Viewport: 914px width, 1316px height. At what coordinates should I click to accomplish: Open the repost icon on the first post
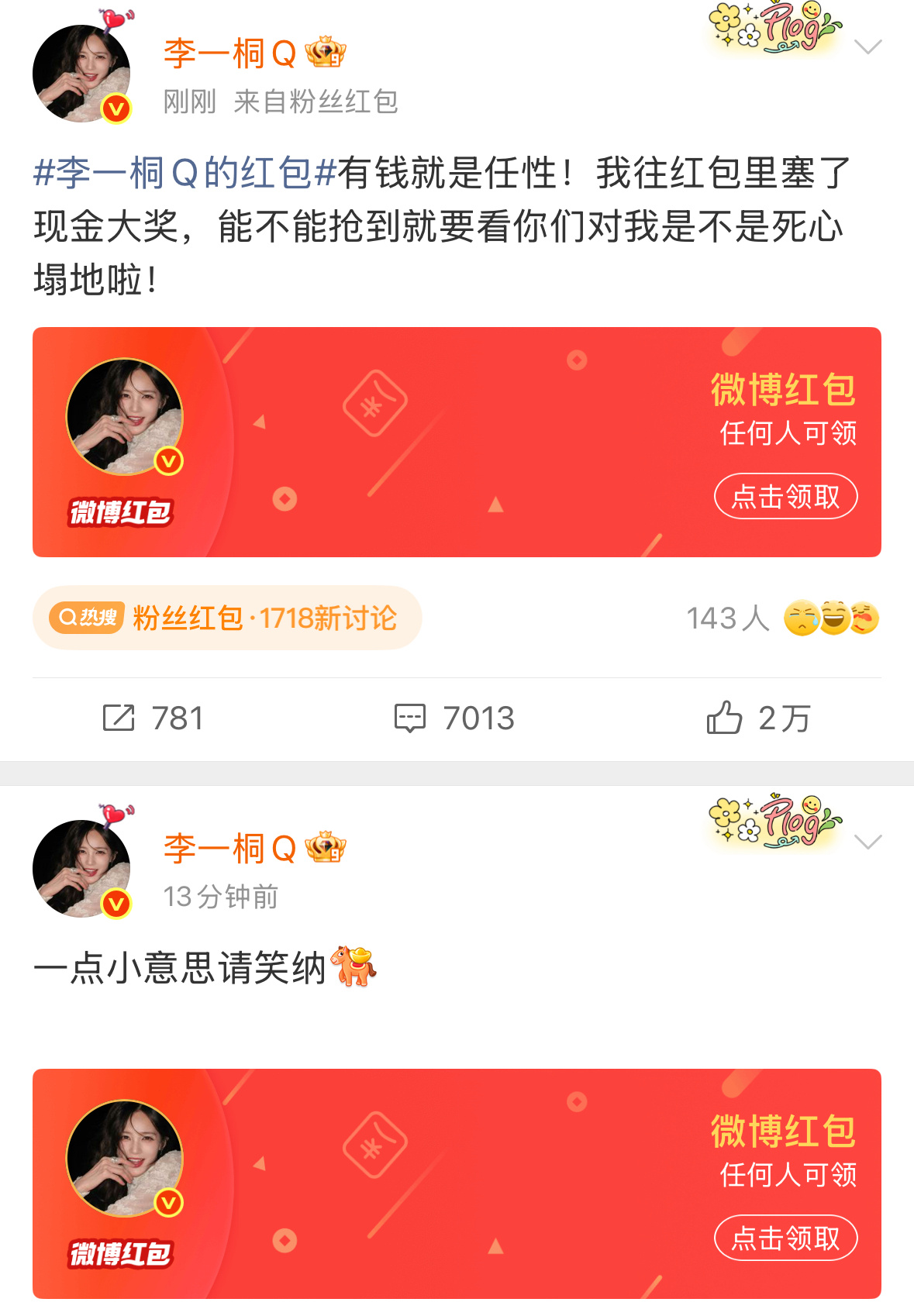(x=118, y=718)
